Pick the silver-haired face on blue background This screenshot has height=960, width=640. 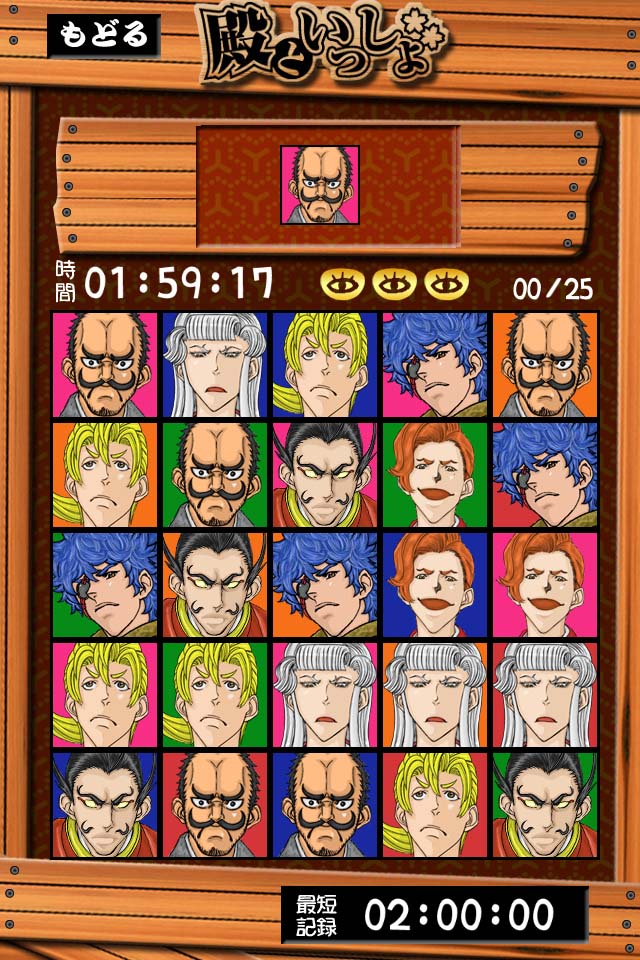[x=215, y=365]
